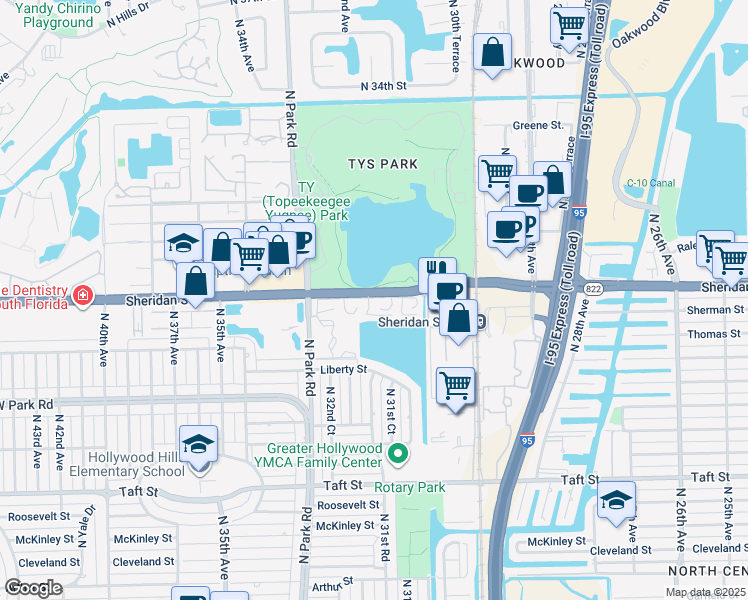Tap the shopping cart marker near Liberty St
Viewport: 748px width, 600px height.
click(456, 388)
